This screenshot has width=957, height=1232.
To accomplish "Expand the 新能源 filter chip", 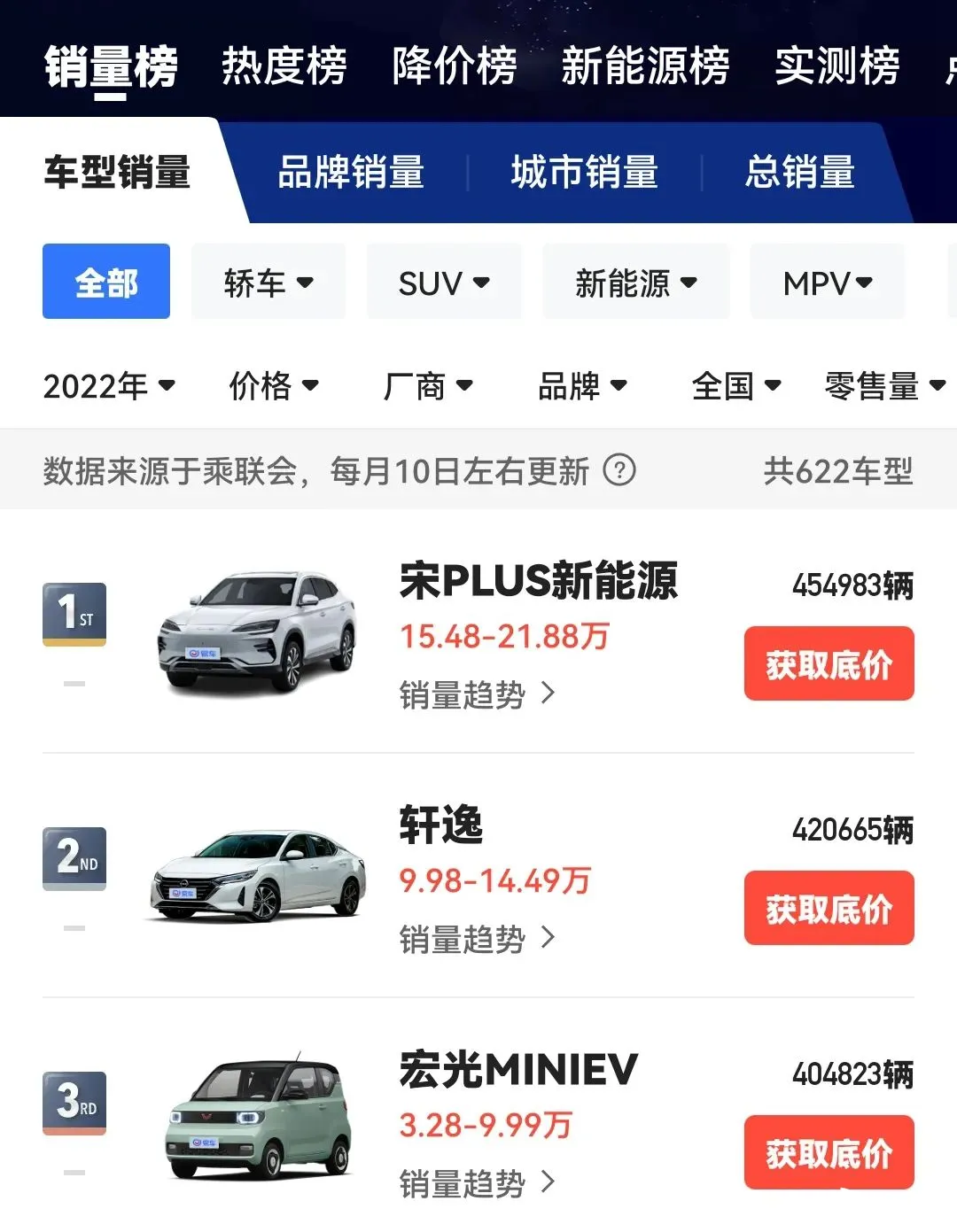I will coord(635,283).
